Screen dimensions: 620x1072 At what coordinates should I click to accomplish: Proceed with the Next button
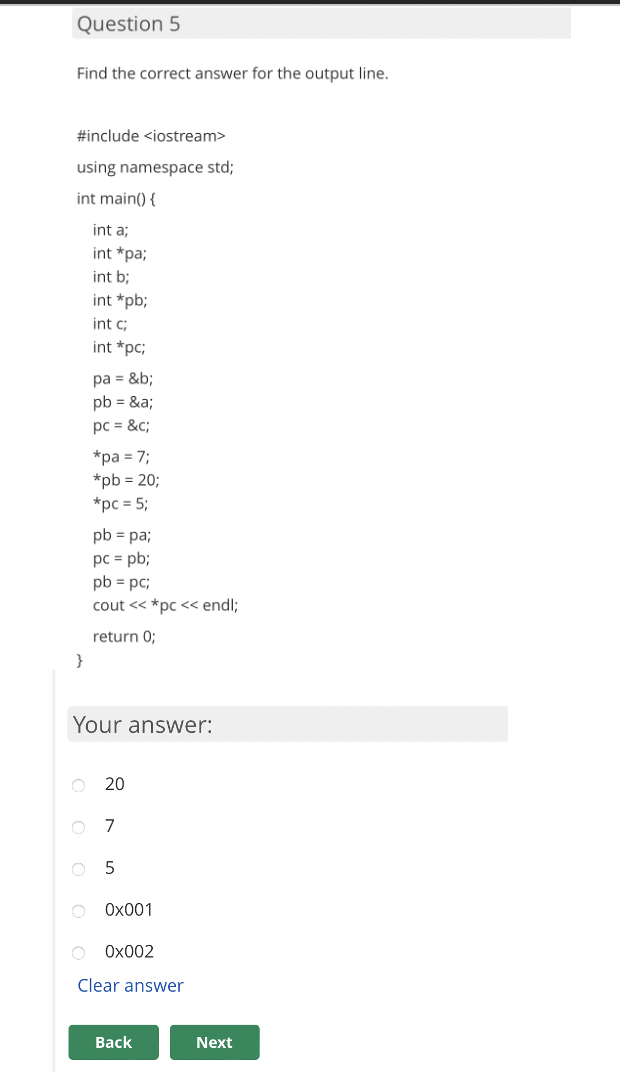click(x=214, y=1042)
